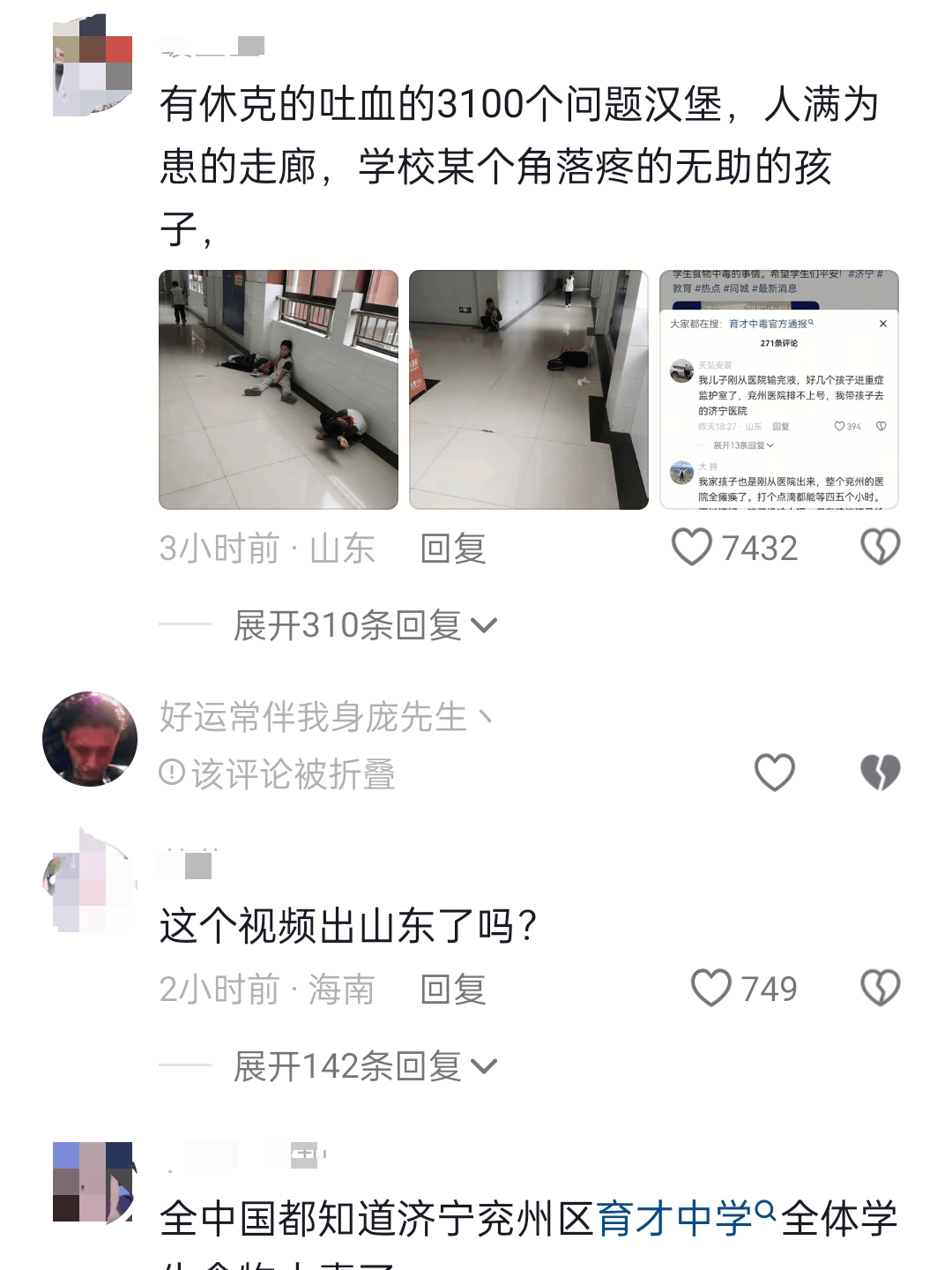This screenshot has height=1270, width=952.
Task: Open second photo of the corridor
Action: (x=529, y=390)
